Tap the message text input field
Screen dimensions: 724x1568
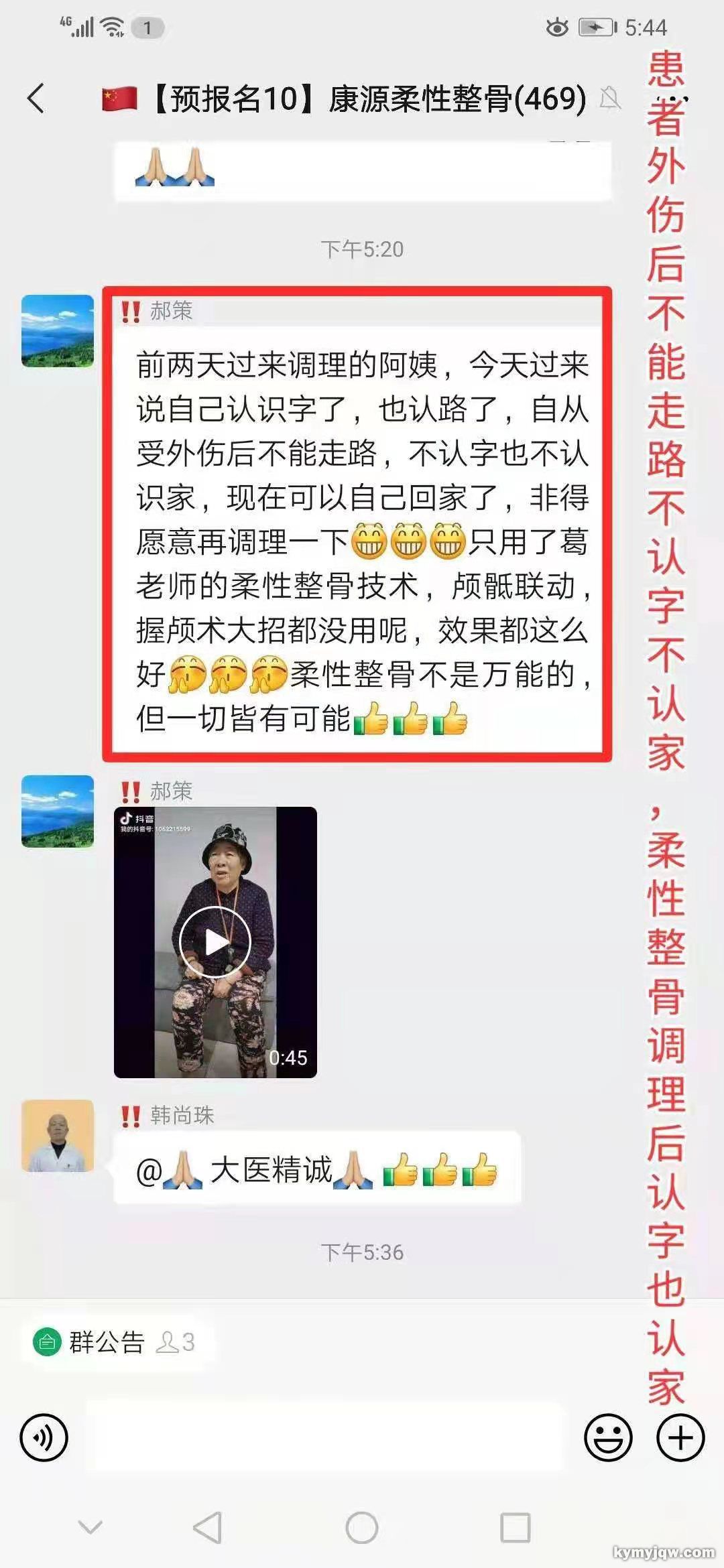click(326, 1437)
